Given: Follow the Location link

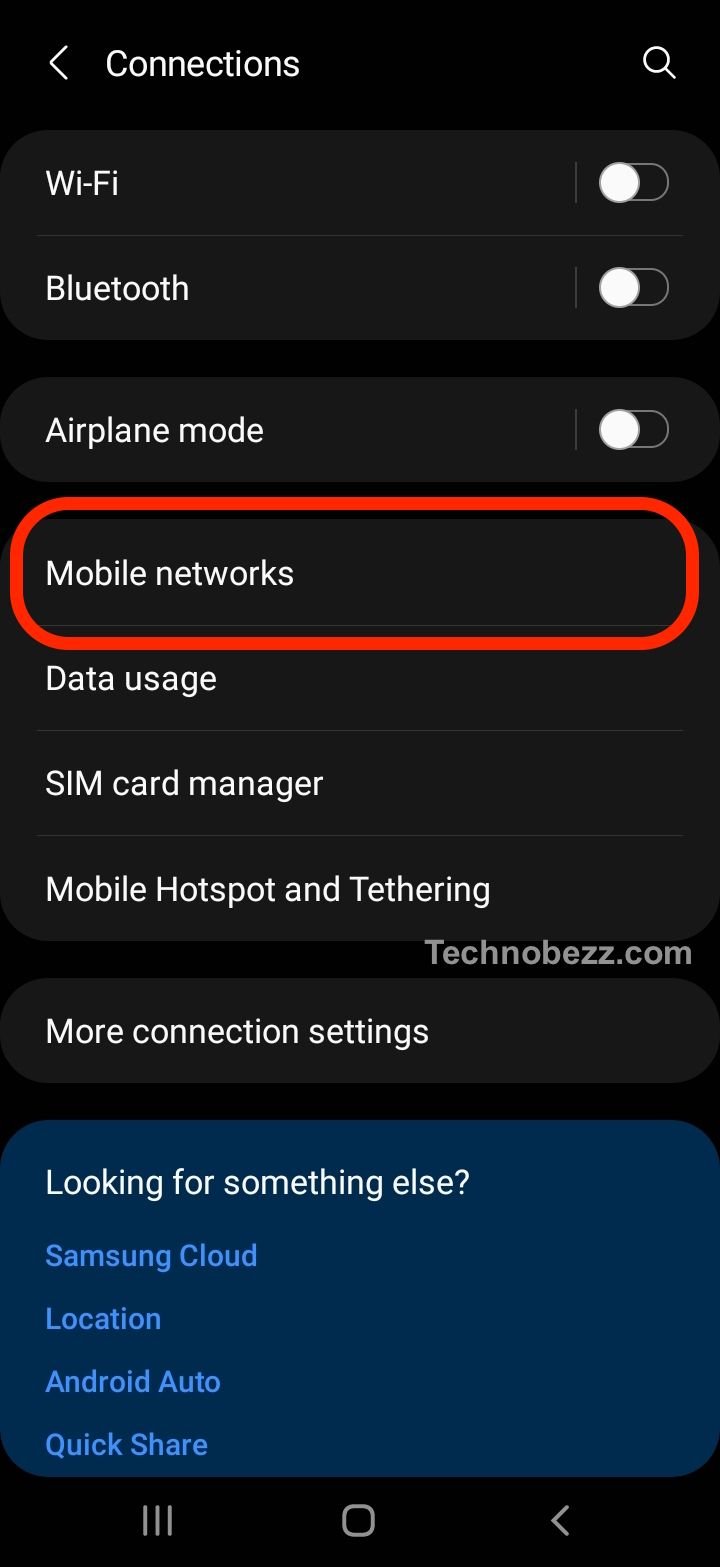Looking at the screenshot, I should click(x=103, y=1318).
